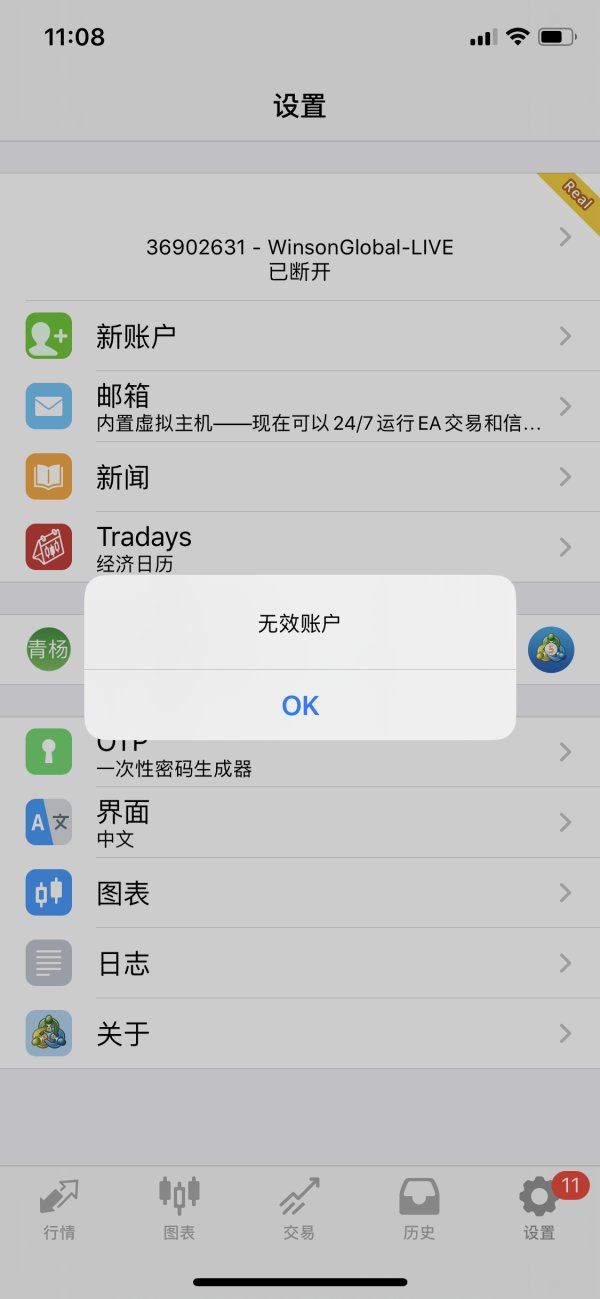Open Tradays 经济日历 row

point(300,547)
